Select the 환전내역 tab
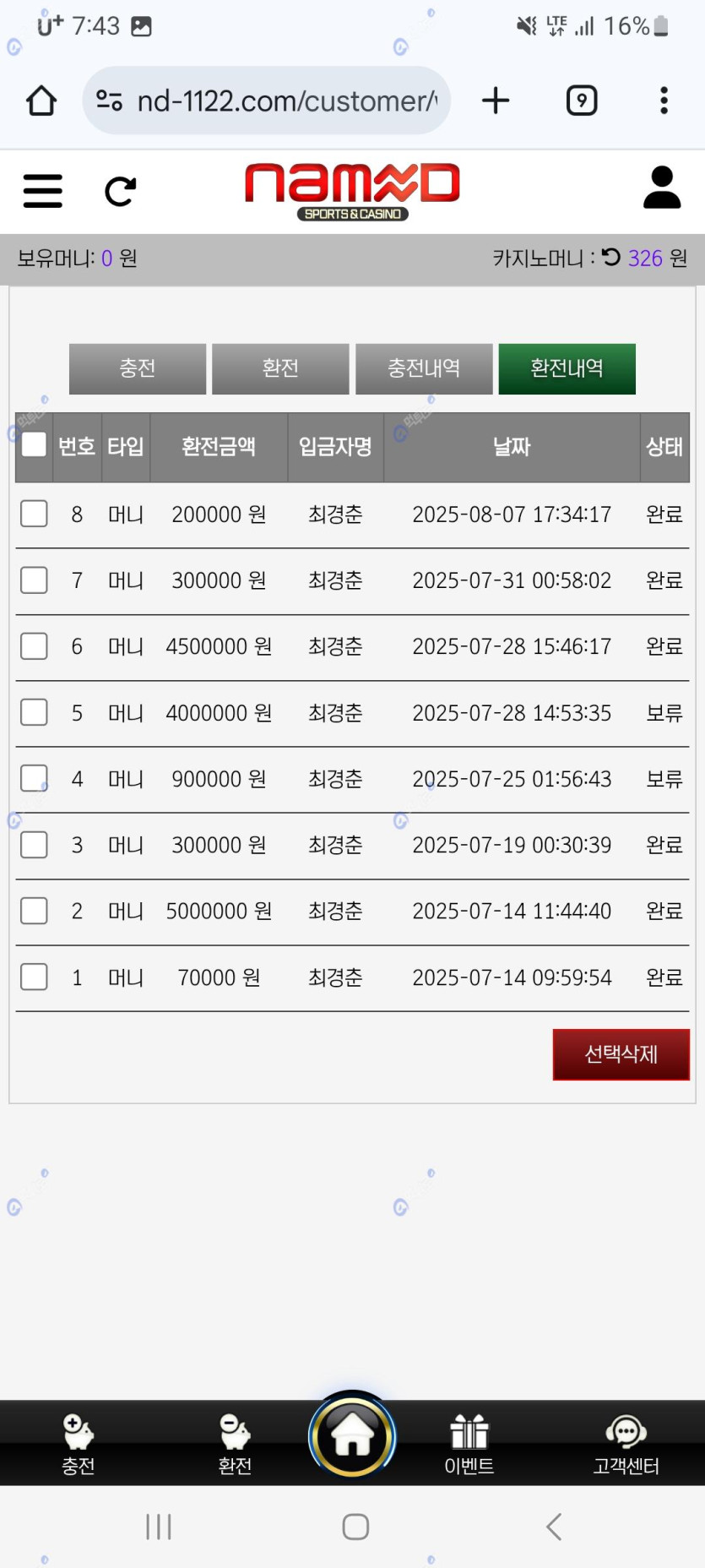Viewport: 705px width, 1568px height. (567, 368)
